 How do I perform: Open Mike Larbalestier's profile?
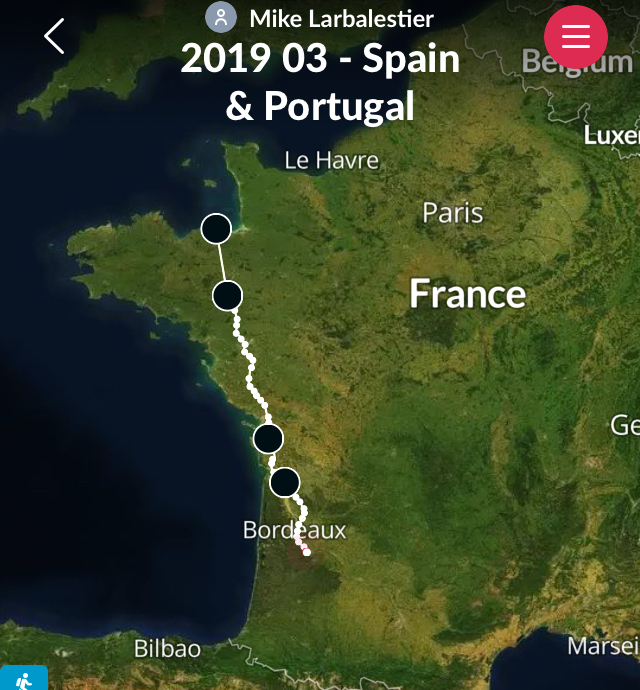pyautogui.click(x=320, y=17)
